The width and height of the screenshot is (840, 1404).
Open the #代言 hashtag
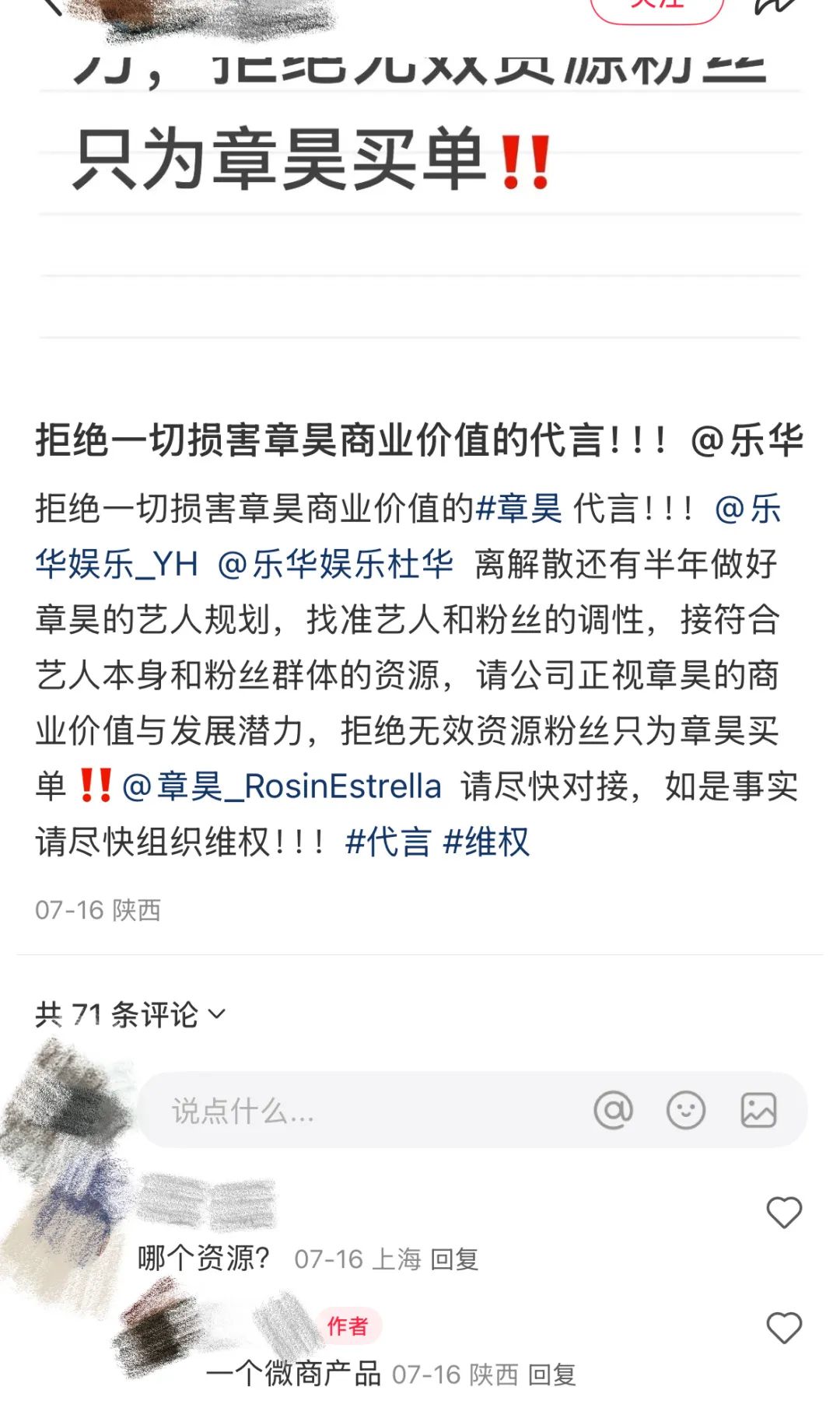point(387,842)
